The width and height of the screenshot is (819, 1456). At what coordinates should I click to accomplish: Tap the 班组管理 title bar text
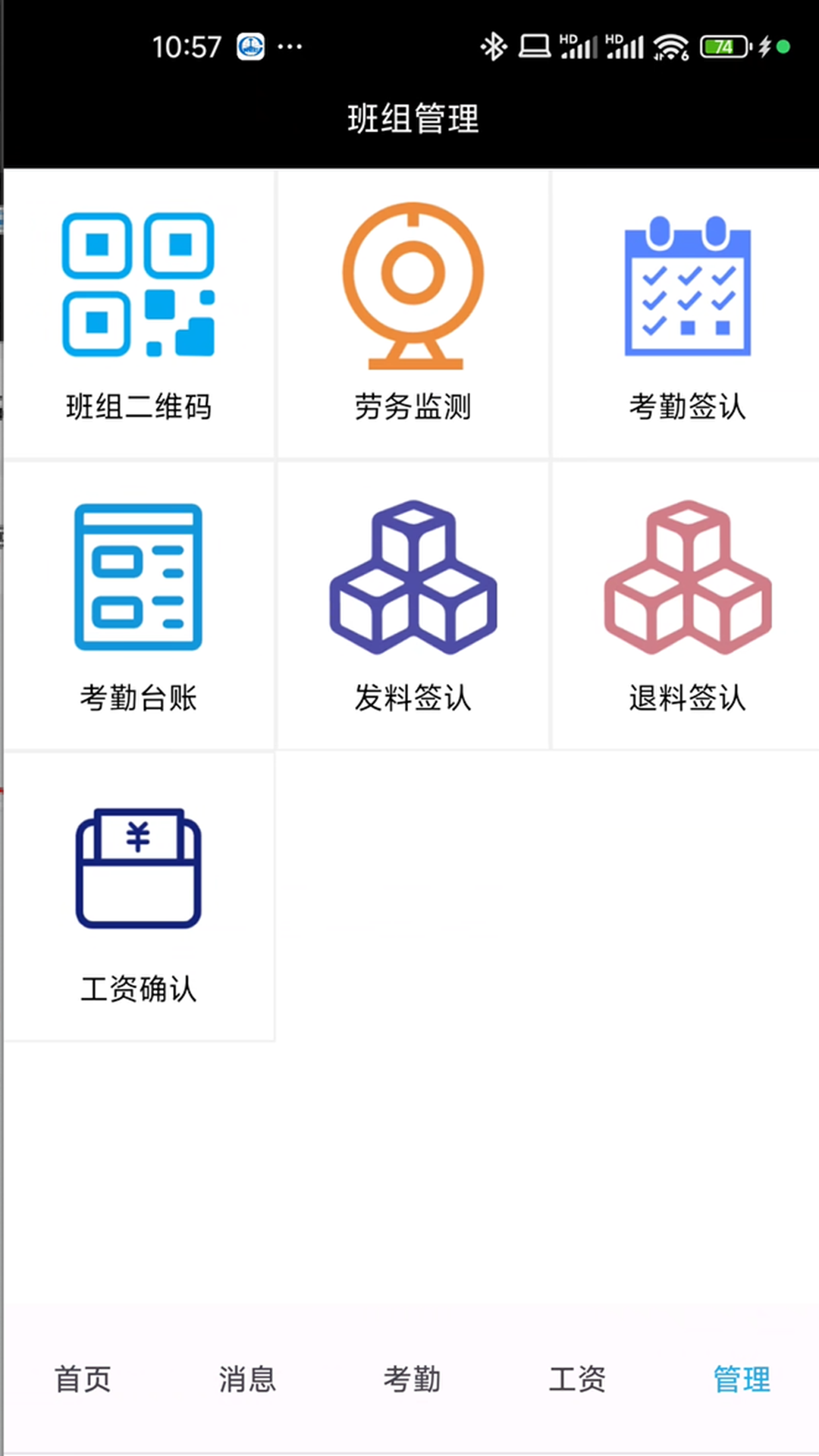(413, 118)
